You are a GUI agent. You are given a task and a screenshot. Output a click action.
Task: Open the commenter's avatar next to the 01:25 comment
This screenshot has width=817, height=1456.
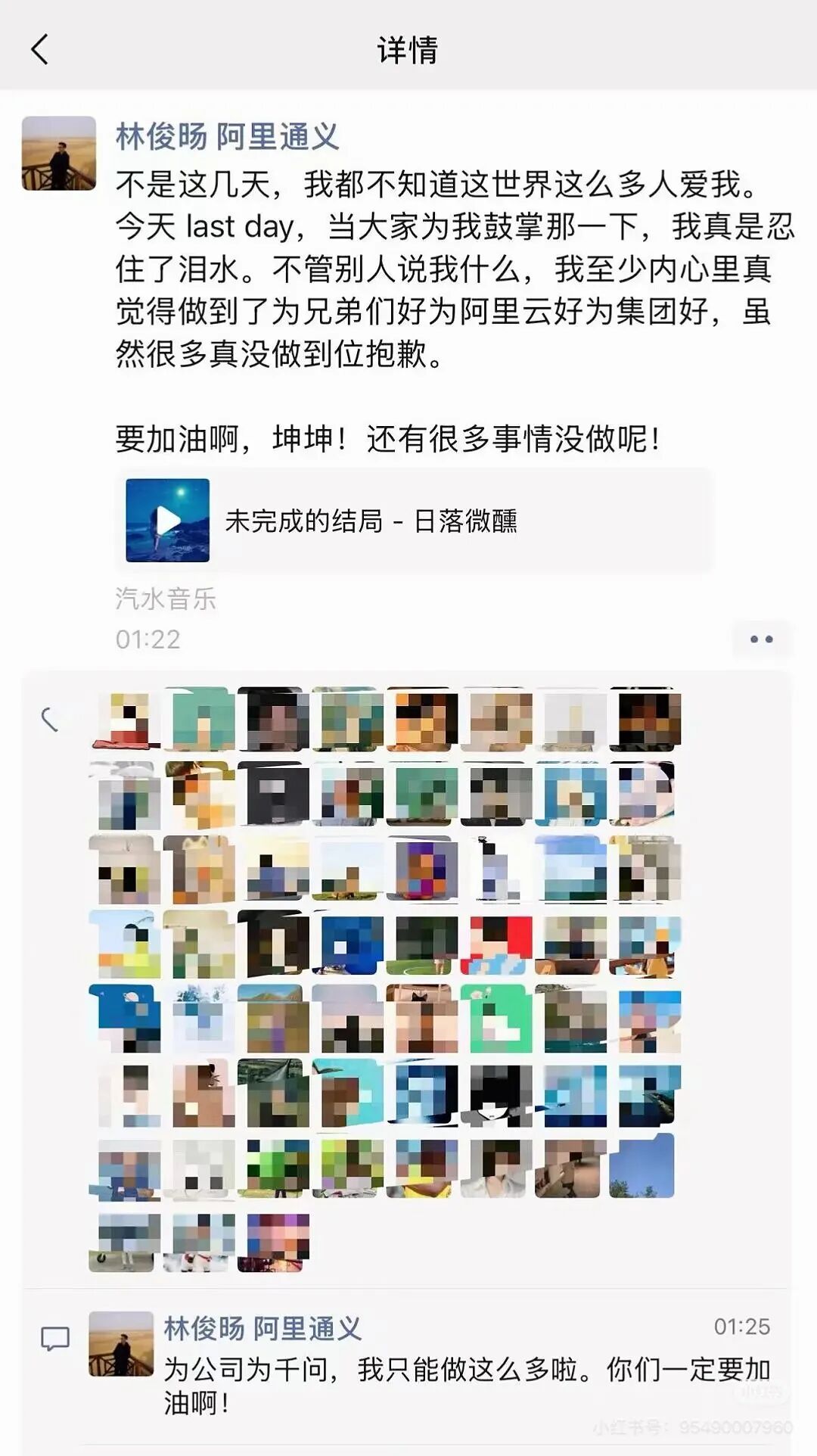121,1344
